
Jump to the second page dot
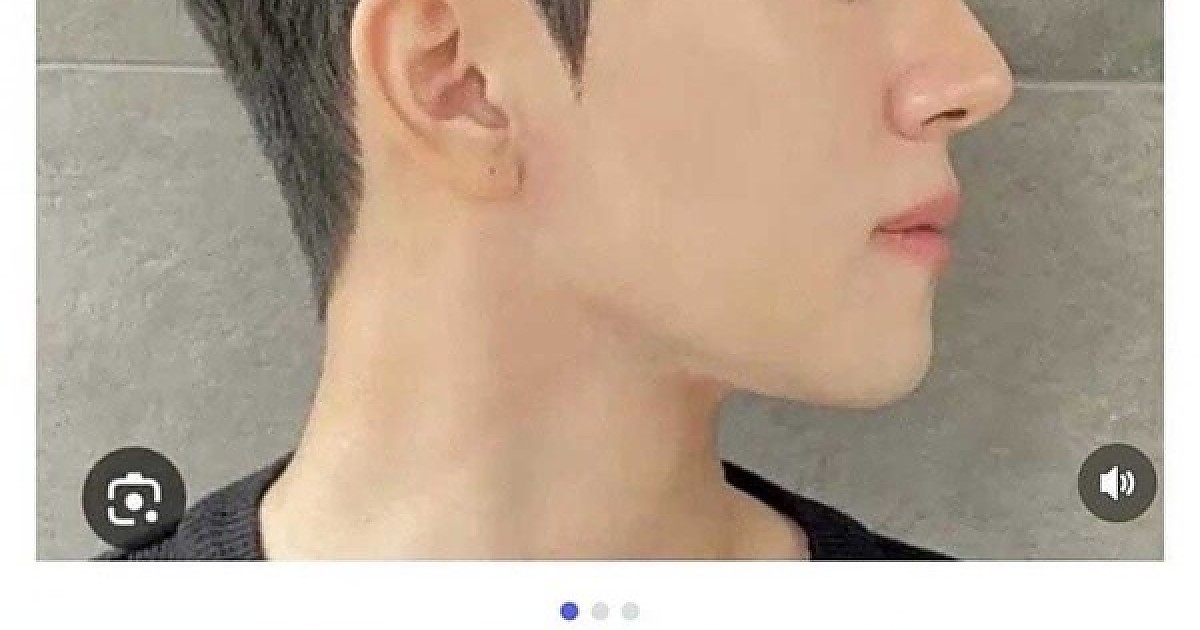600,611
